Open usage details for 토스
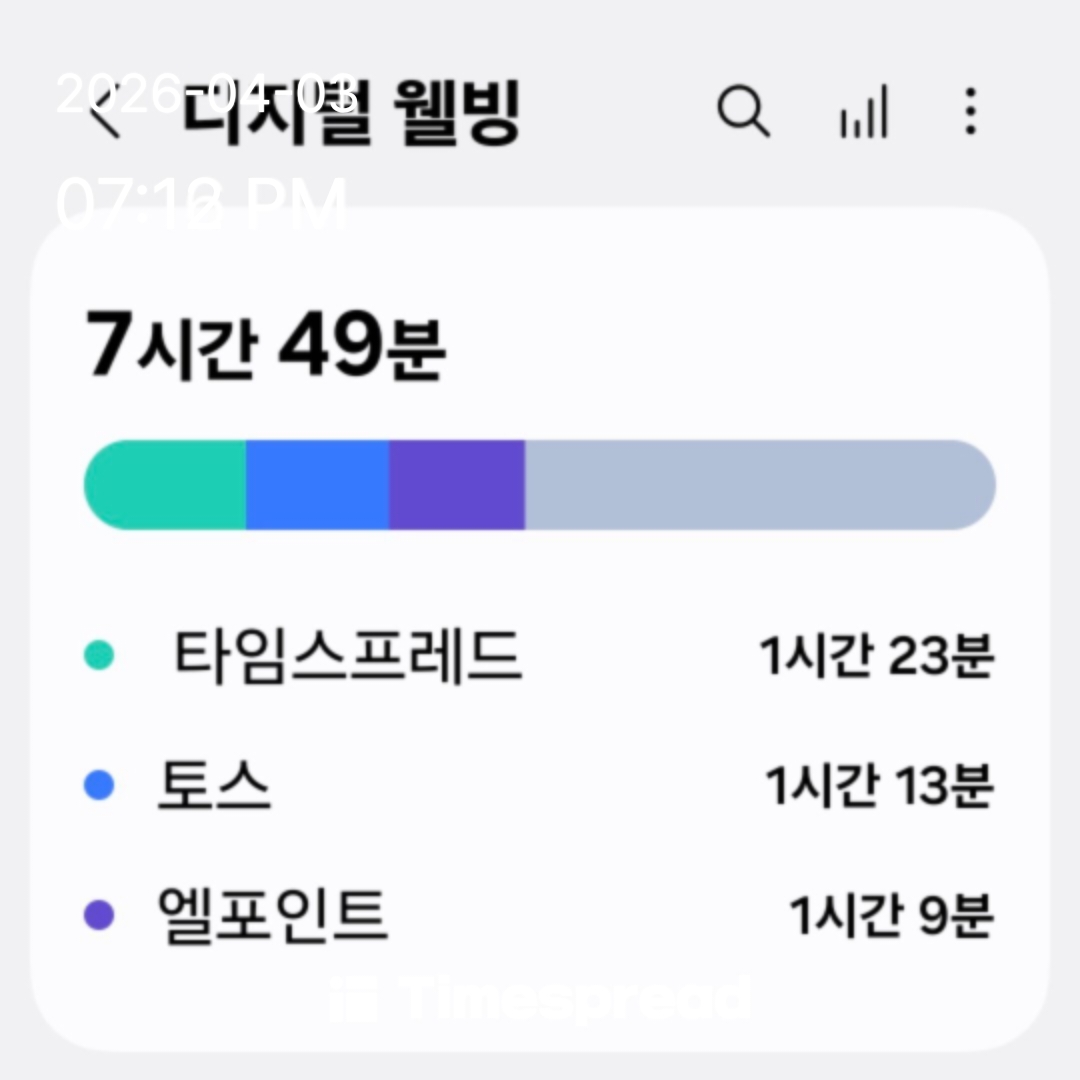The height and width of the screenshot is (1080, 1080). [x=214, y=786]
